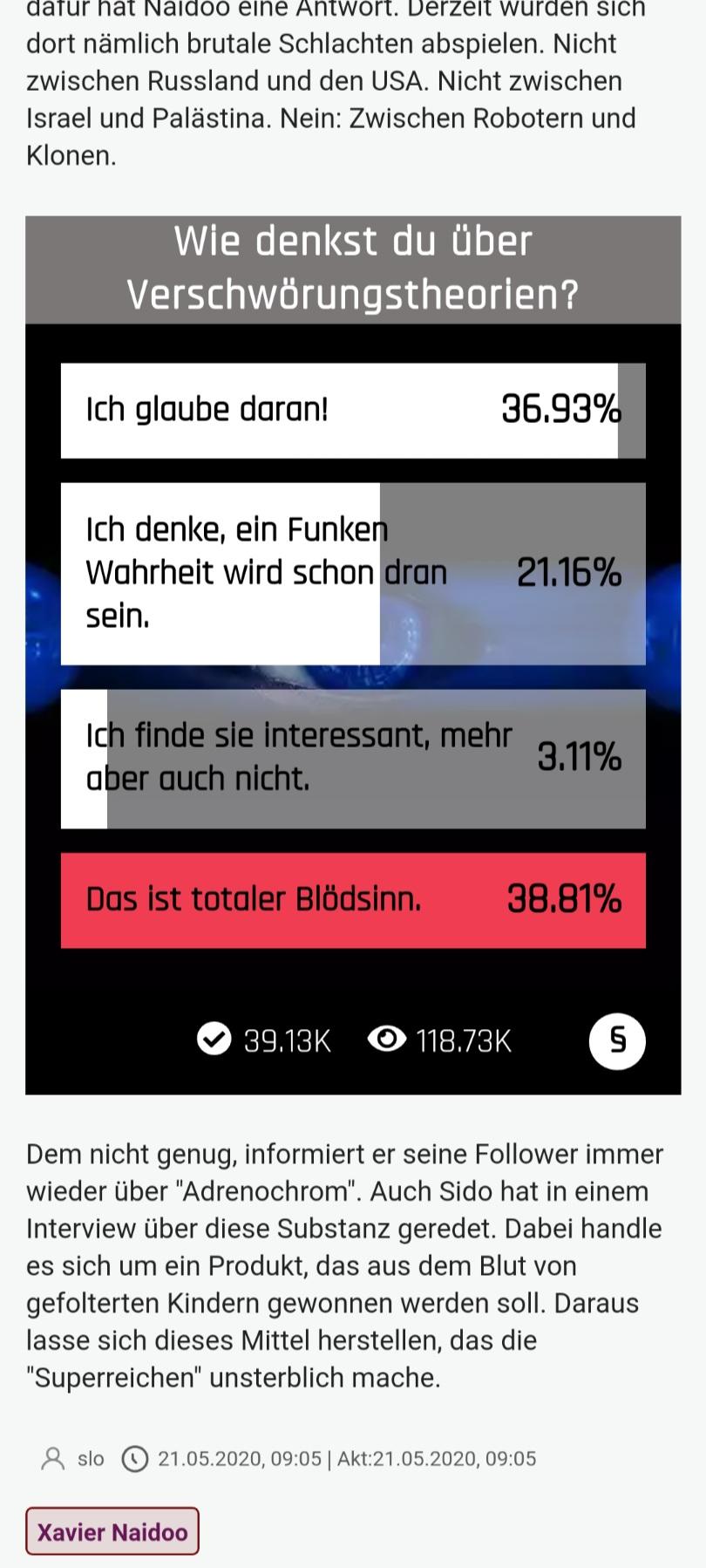The height and width of the screenshot is (1568, 706).
Task: Tap the round S poll logo button
Action: [x=617, y=1040]
